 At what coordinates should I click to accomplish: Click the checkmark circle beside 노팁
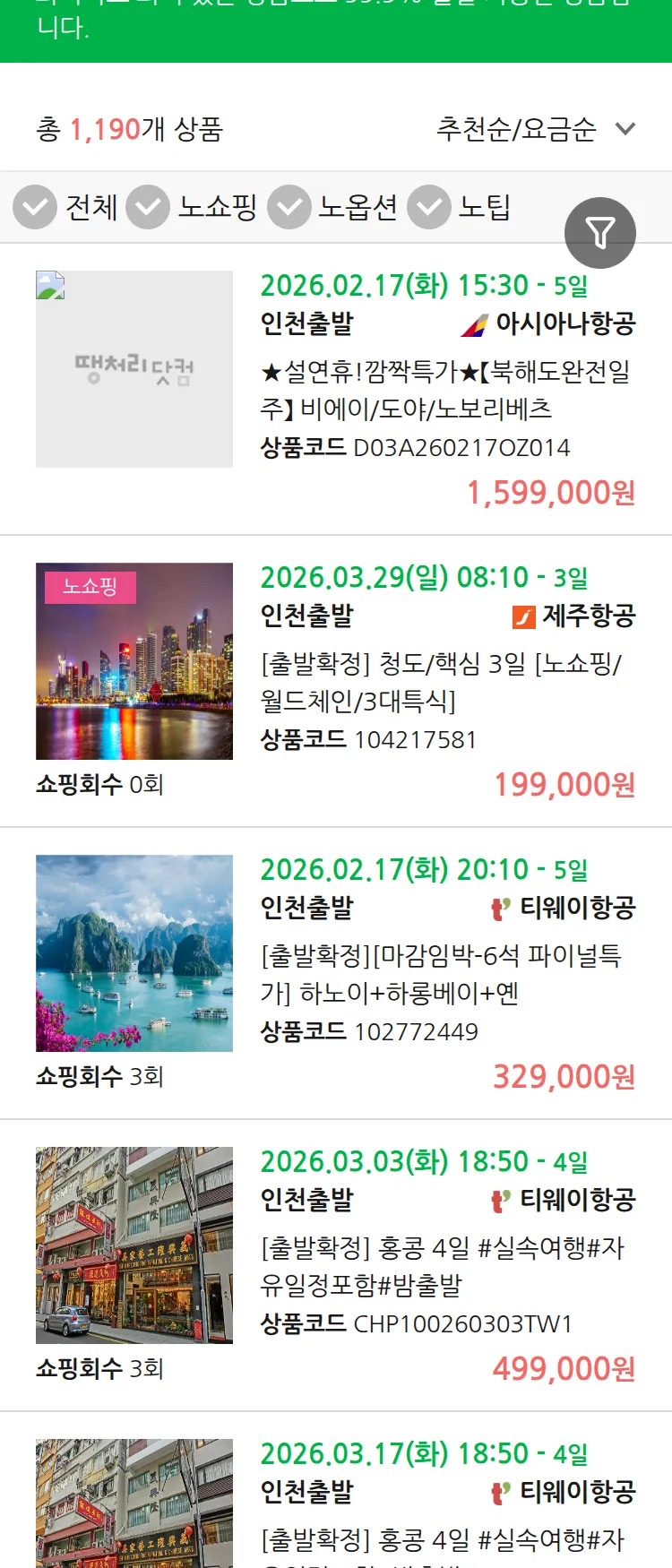point(427,206)
